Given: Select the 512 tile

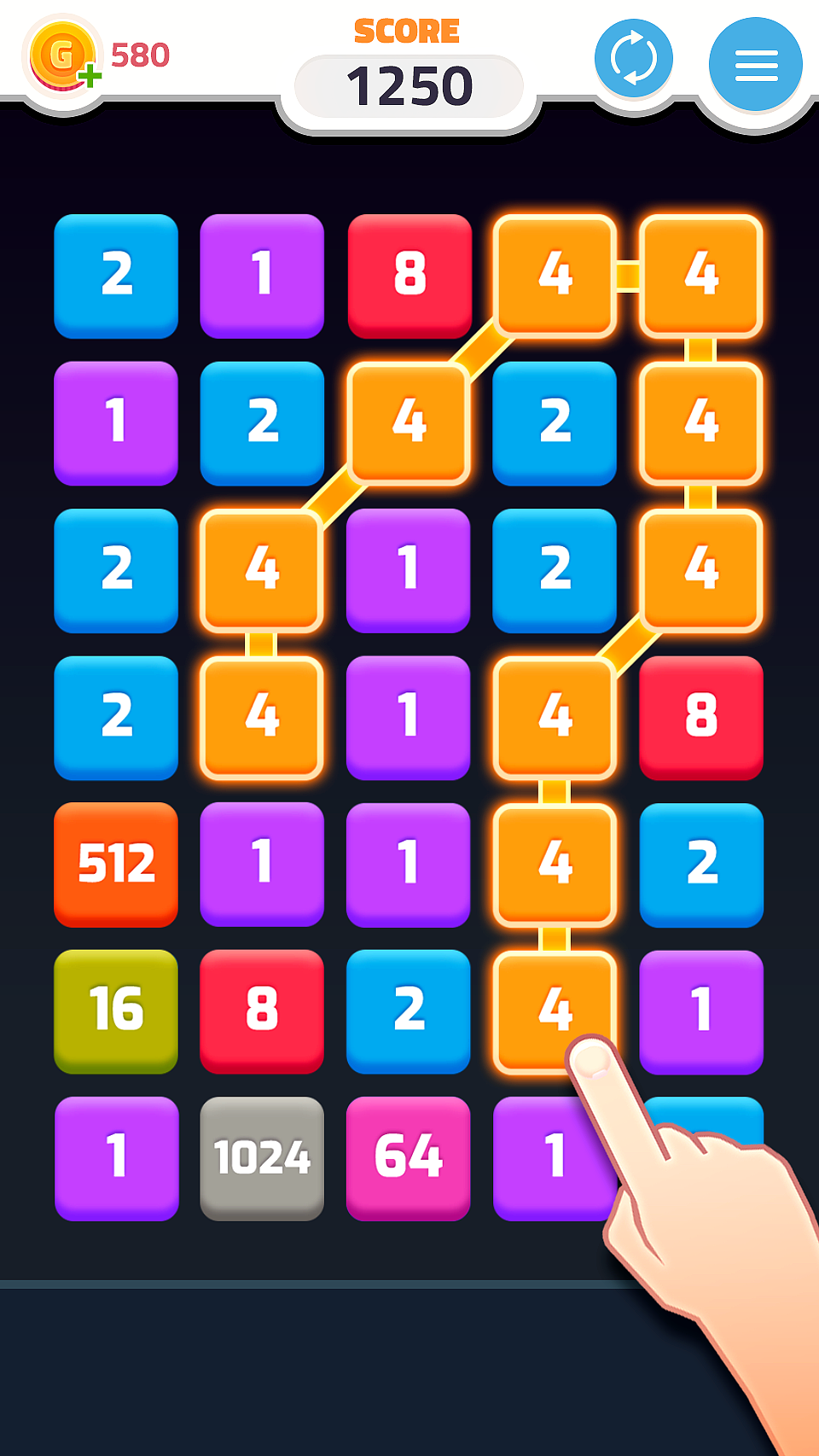Looking at the screenshot, I should click(x=116, y=864).
